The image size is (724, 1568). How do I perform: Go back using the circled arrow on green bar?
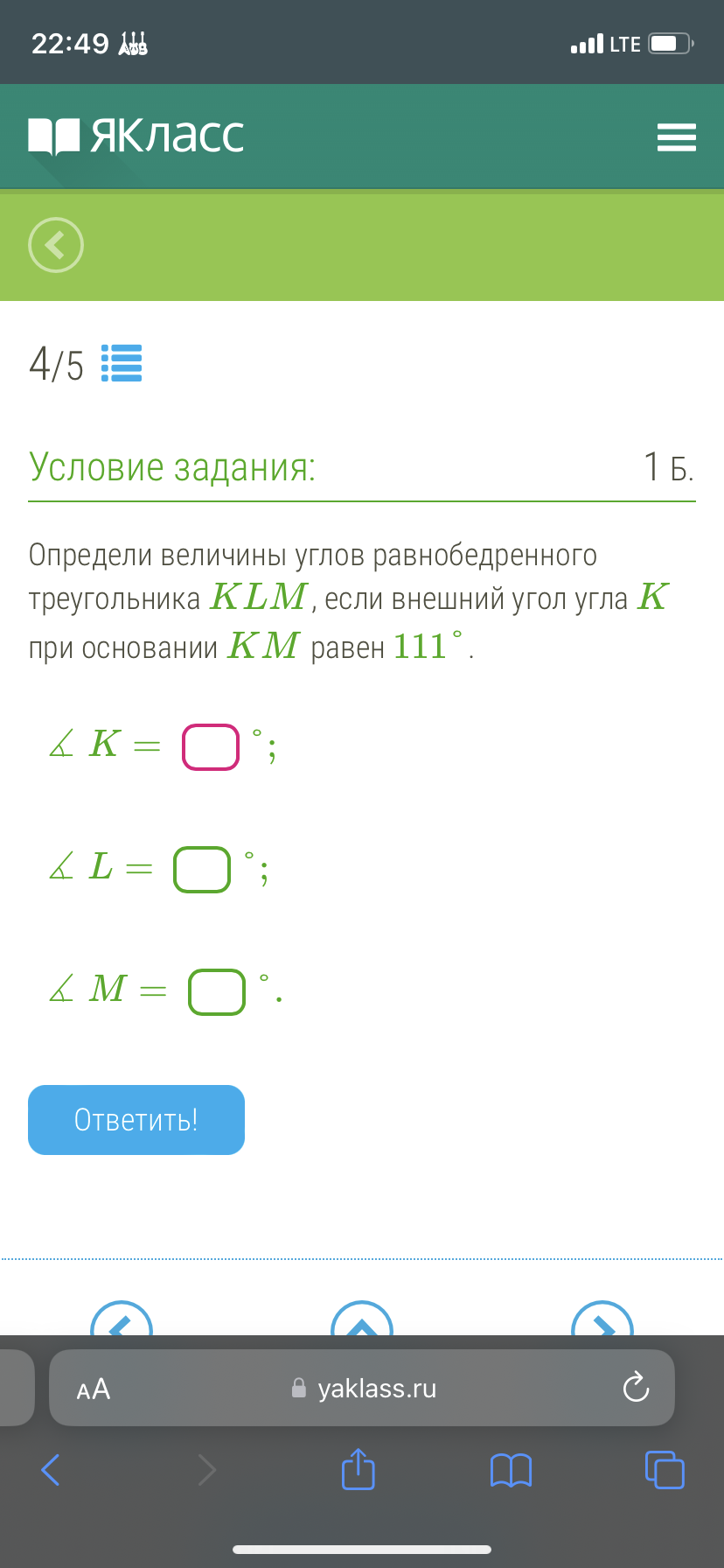point(56,245)
